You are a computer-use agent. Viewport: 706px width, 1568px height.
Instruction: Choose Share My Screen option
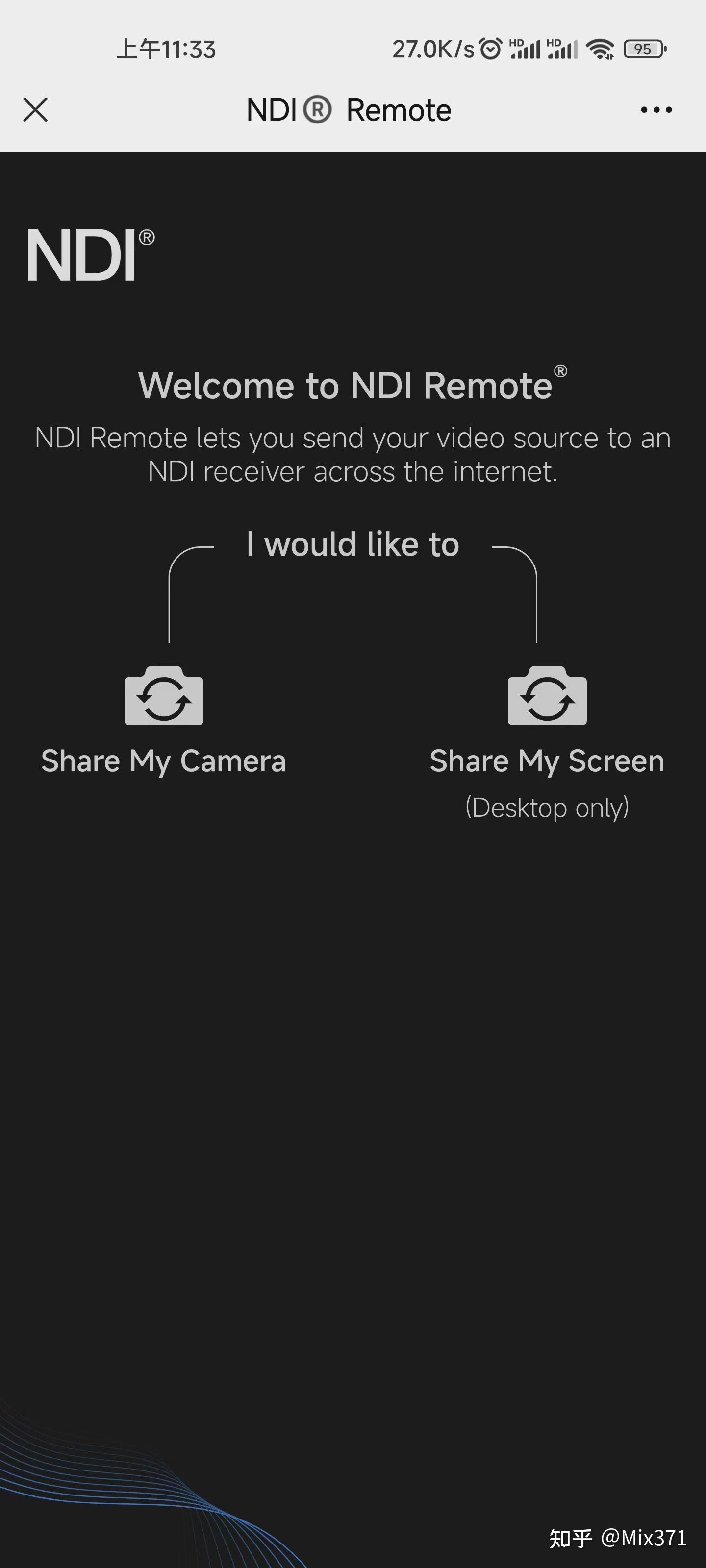[546, 721]
